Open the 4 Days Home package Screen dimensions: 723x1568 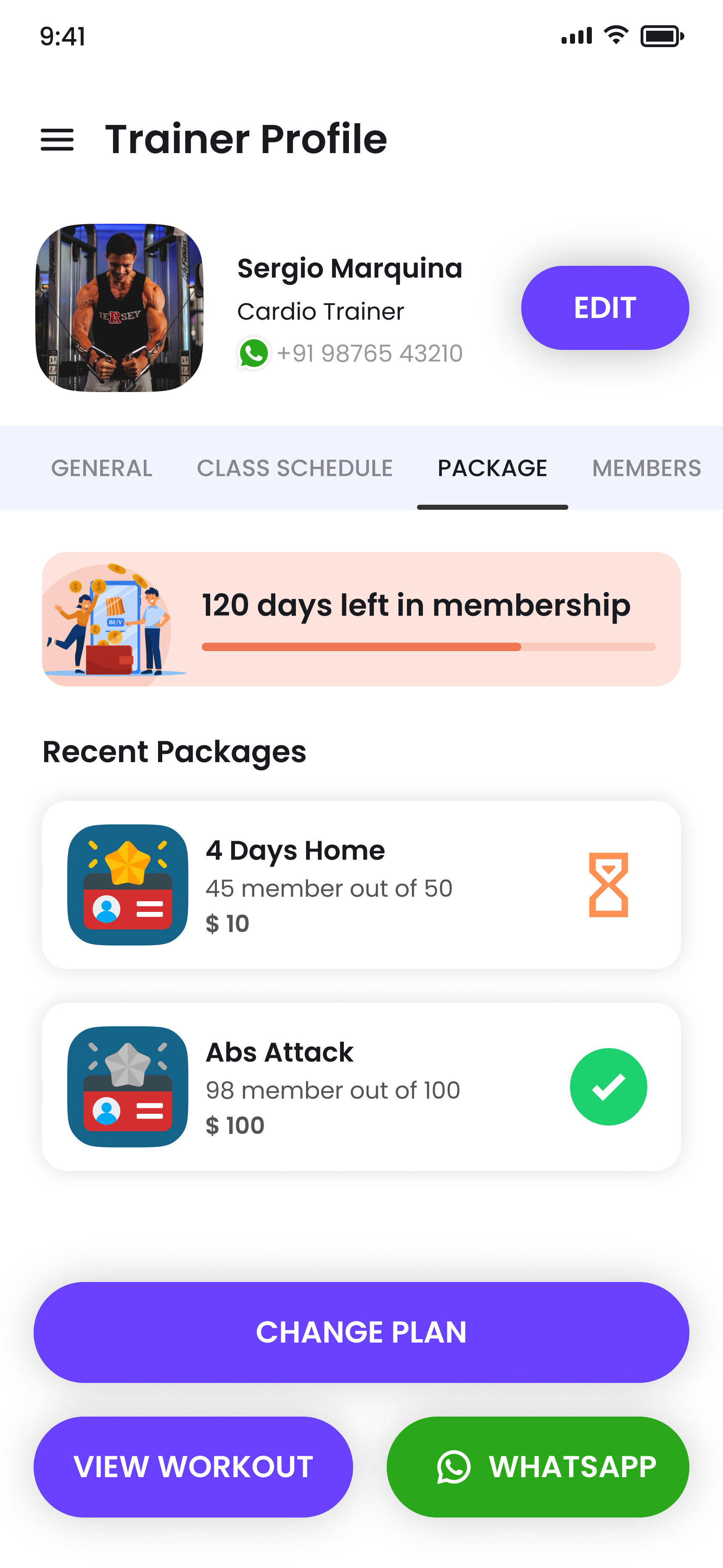pyautogui.click(x=361, y=885)
